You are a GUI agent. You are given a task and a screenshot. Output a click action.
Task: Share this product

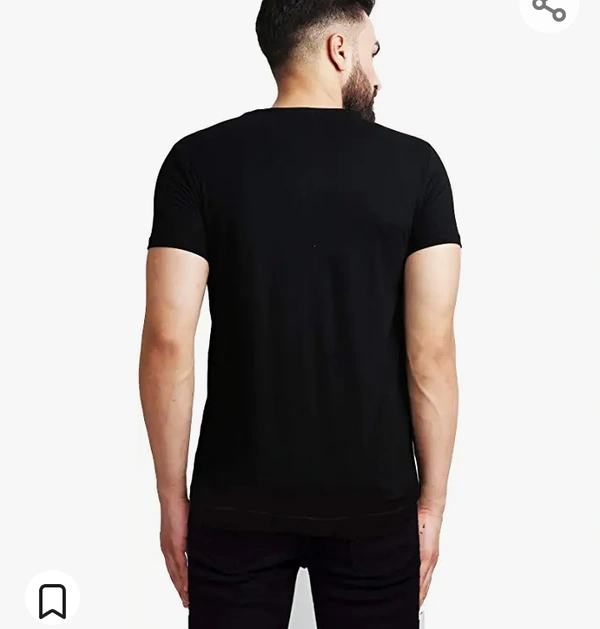549,10
